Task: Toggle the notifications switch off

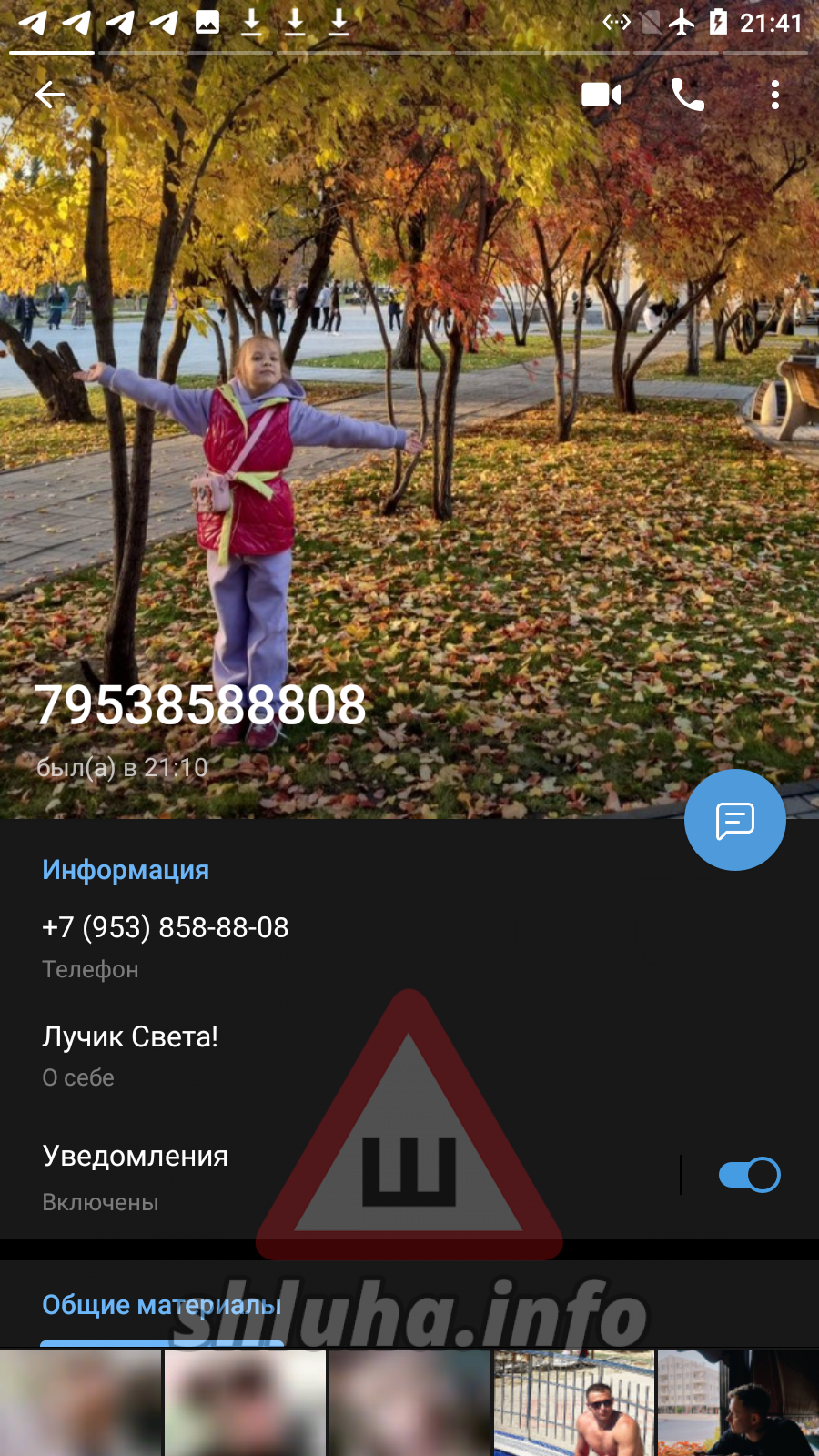Action: [749, 1175]
